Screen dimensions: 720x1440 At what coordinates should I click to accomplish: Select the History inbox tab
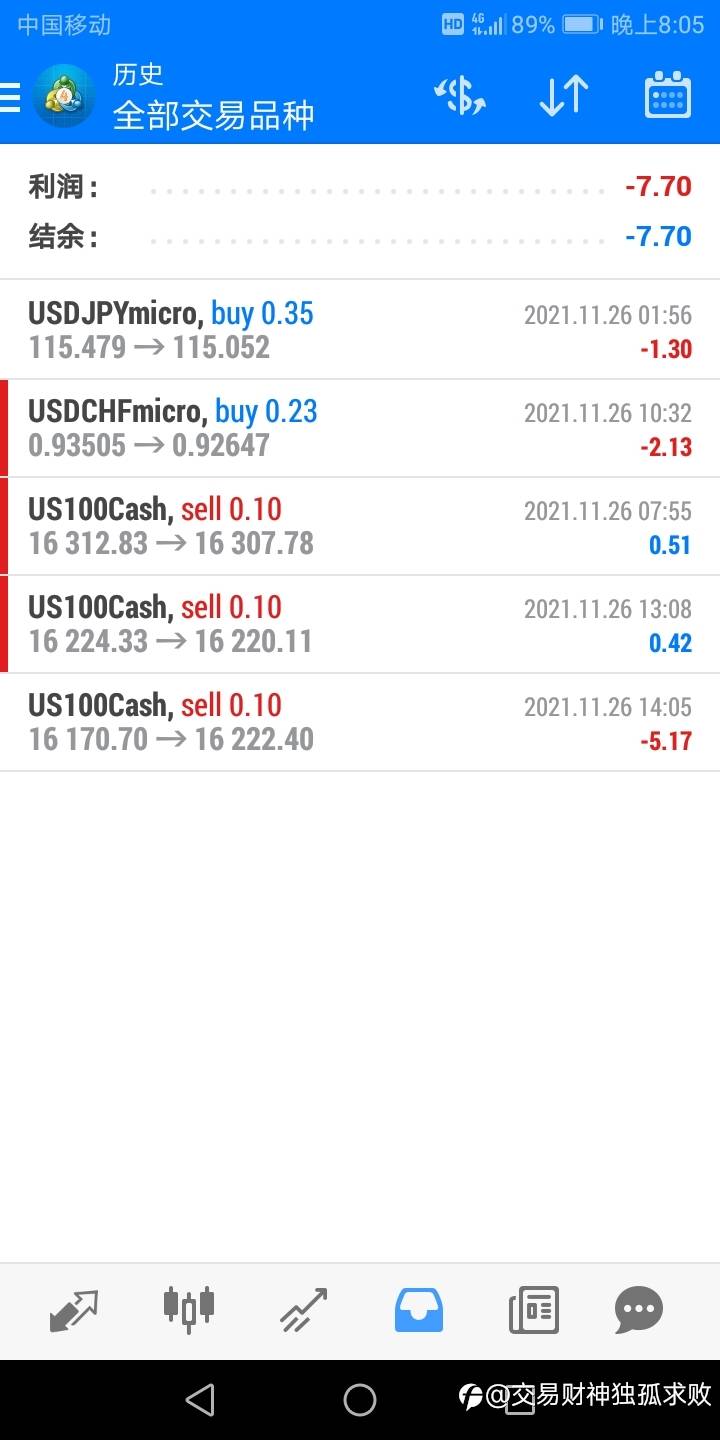pos(418,1310)
